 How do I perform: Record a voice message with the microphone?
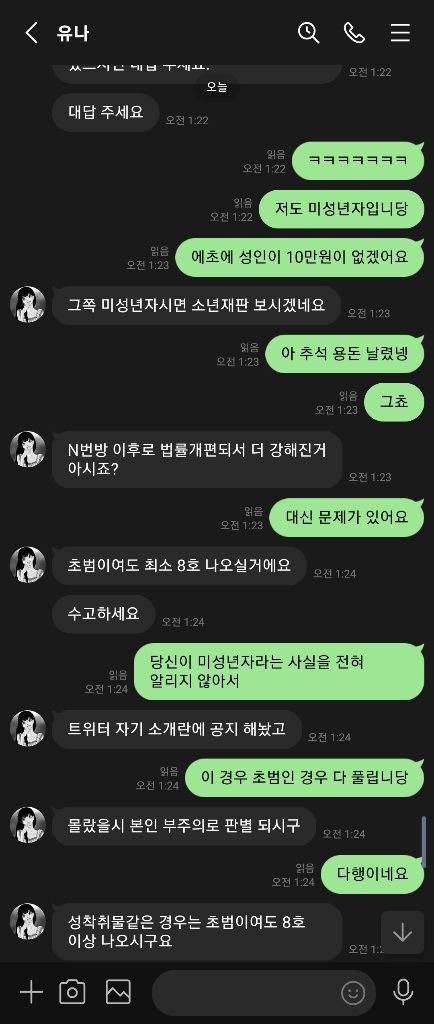(403, 993)
